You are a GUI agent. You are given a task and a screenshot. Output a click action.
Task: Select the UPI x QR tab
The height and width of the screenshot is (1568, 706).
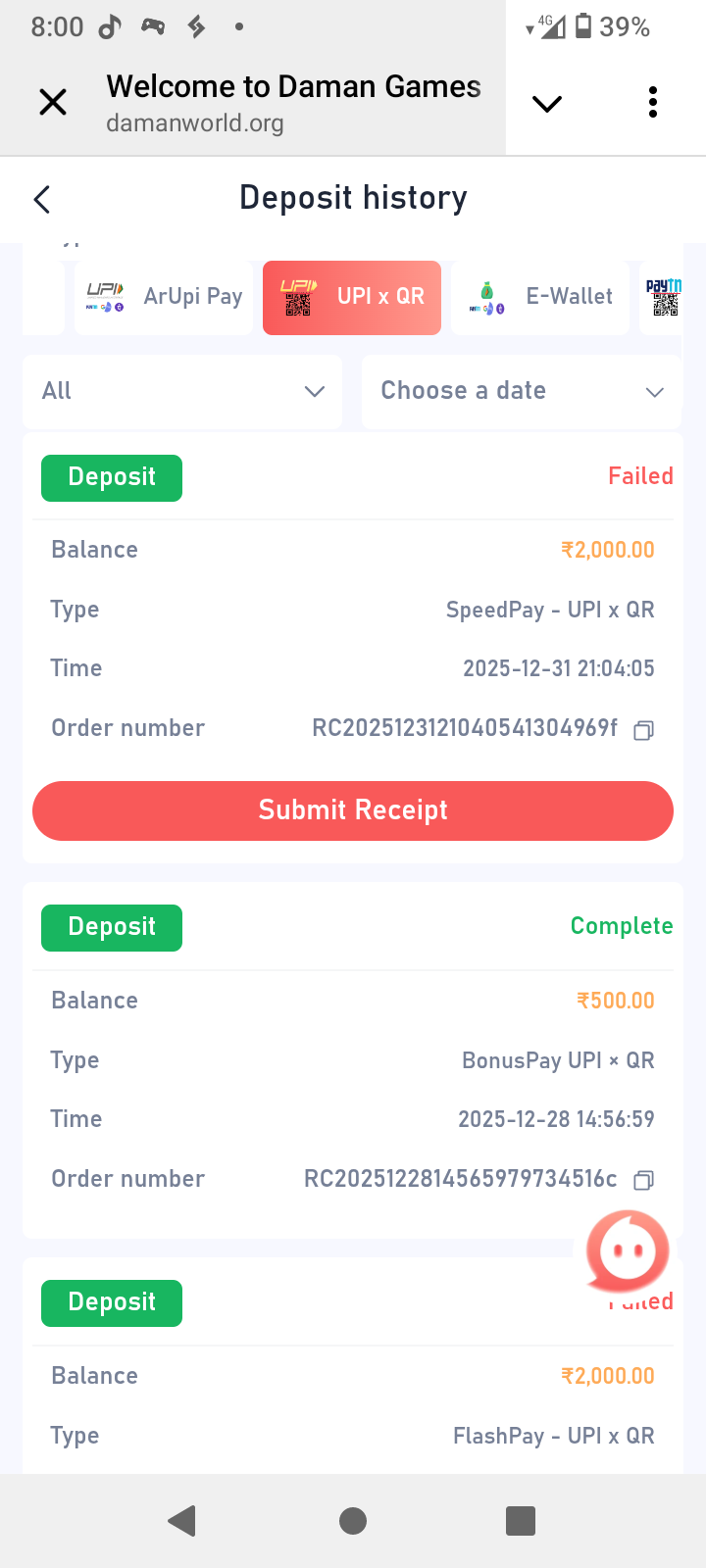coord(352,297)
